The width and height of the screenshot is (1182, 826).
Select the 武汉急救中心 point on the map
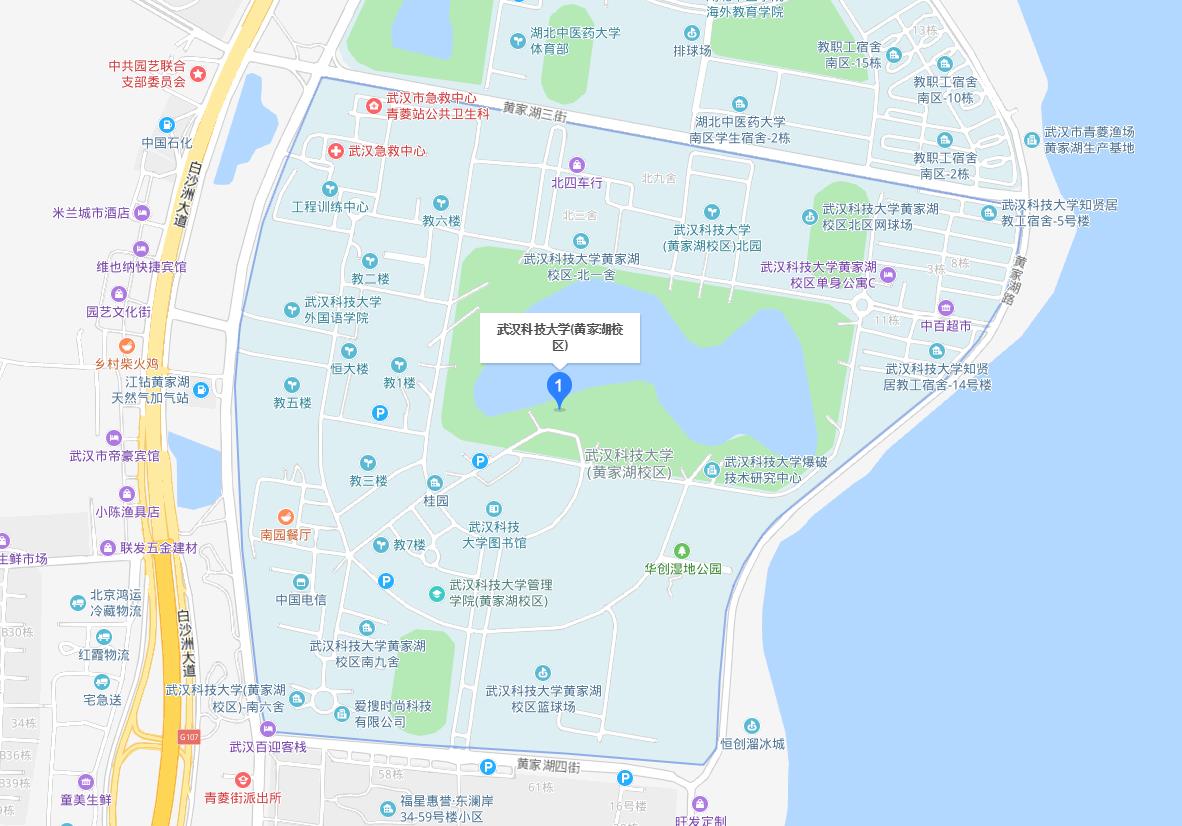tap(337, 151)
